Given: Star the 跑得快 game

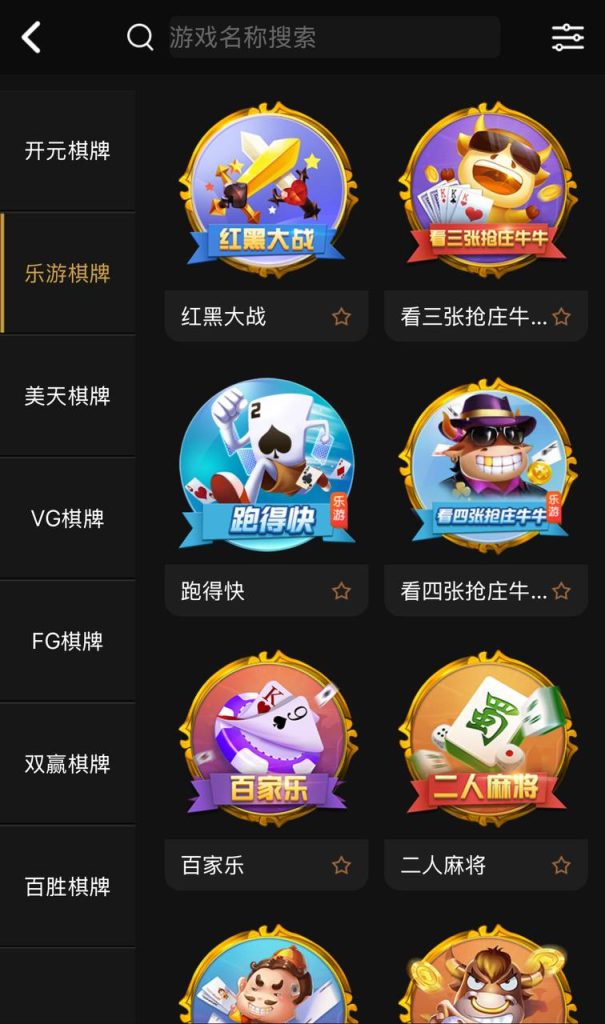Looking at the screenshot, I should [341, 591].
